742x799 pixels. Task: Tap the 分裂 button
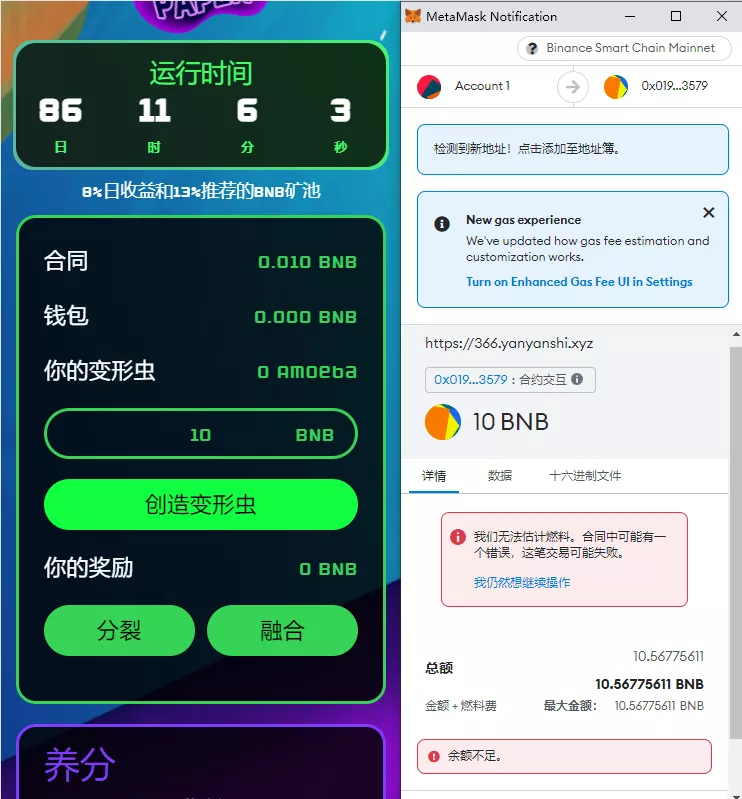click(x=119, y=631)
